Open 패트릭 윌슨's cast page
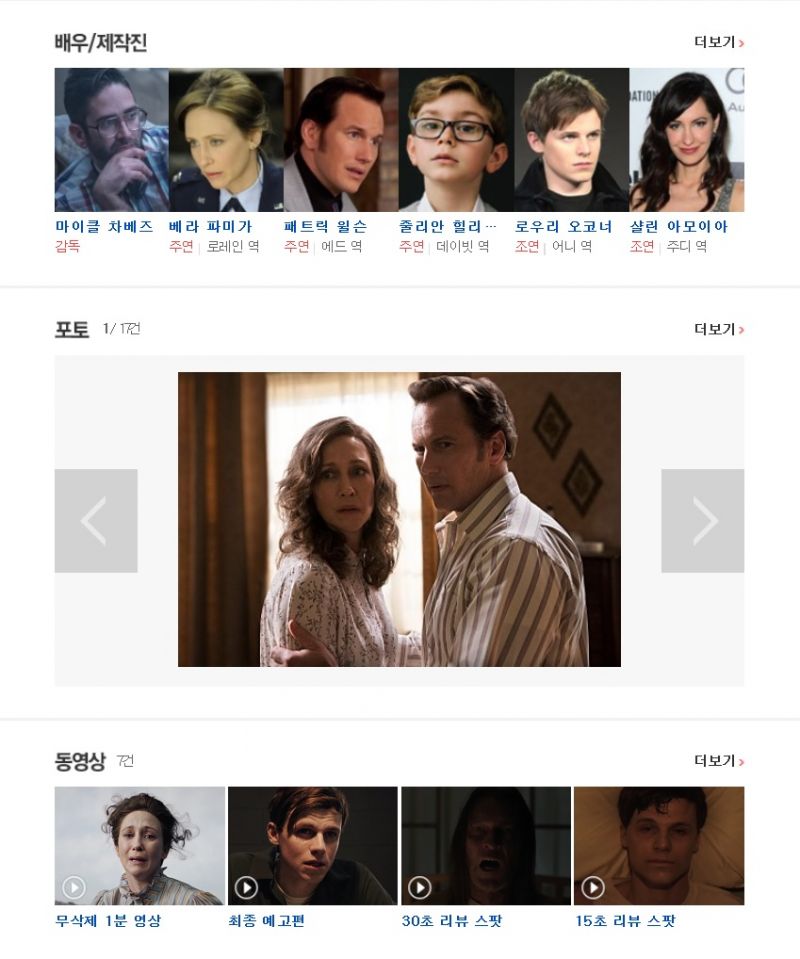 point(325,227)
